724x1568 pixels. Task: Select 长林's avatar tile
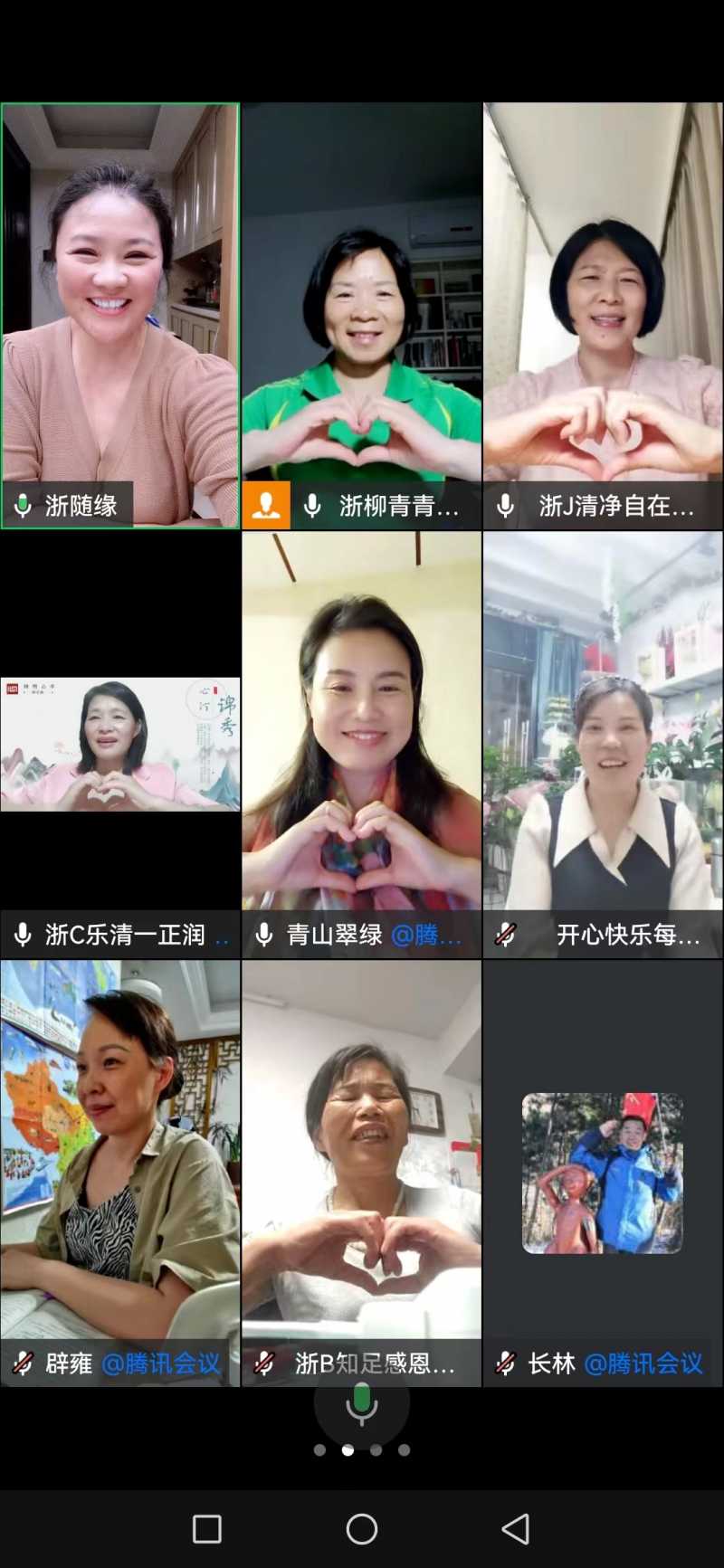[x=603, y=1173]
